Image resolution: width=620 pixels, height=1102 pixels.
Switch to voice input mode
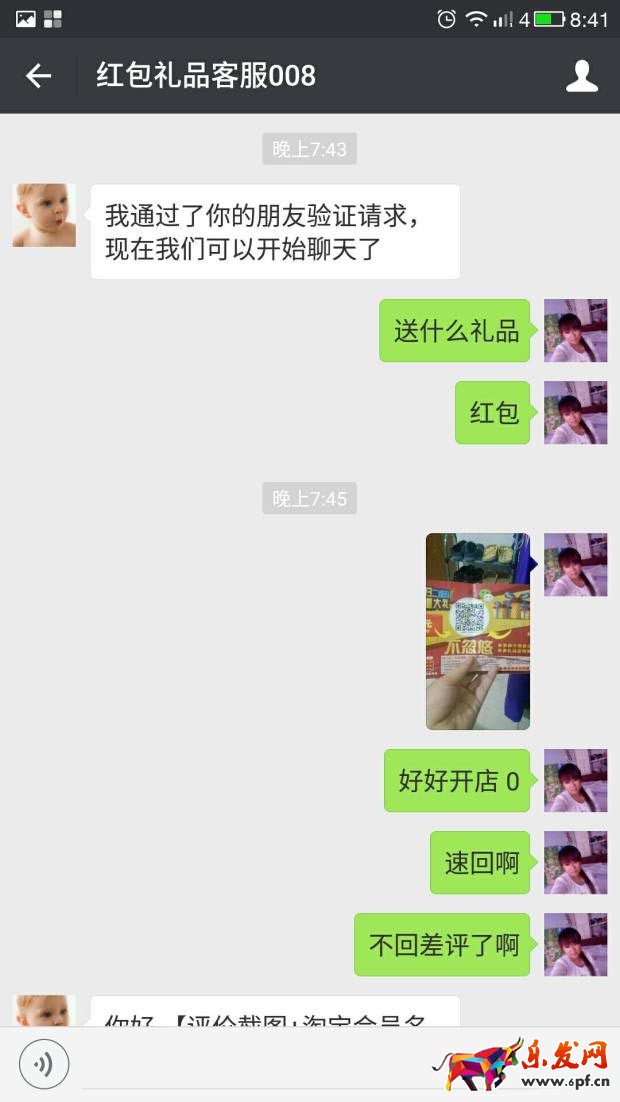click(x=44, y=1064)
